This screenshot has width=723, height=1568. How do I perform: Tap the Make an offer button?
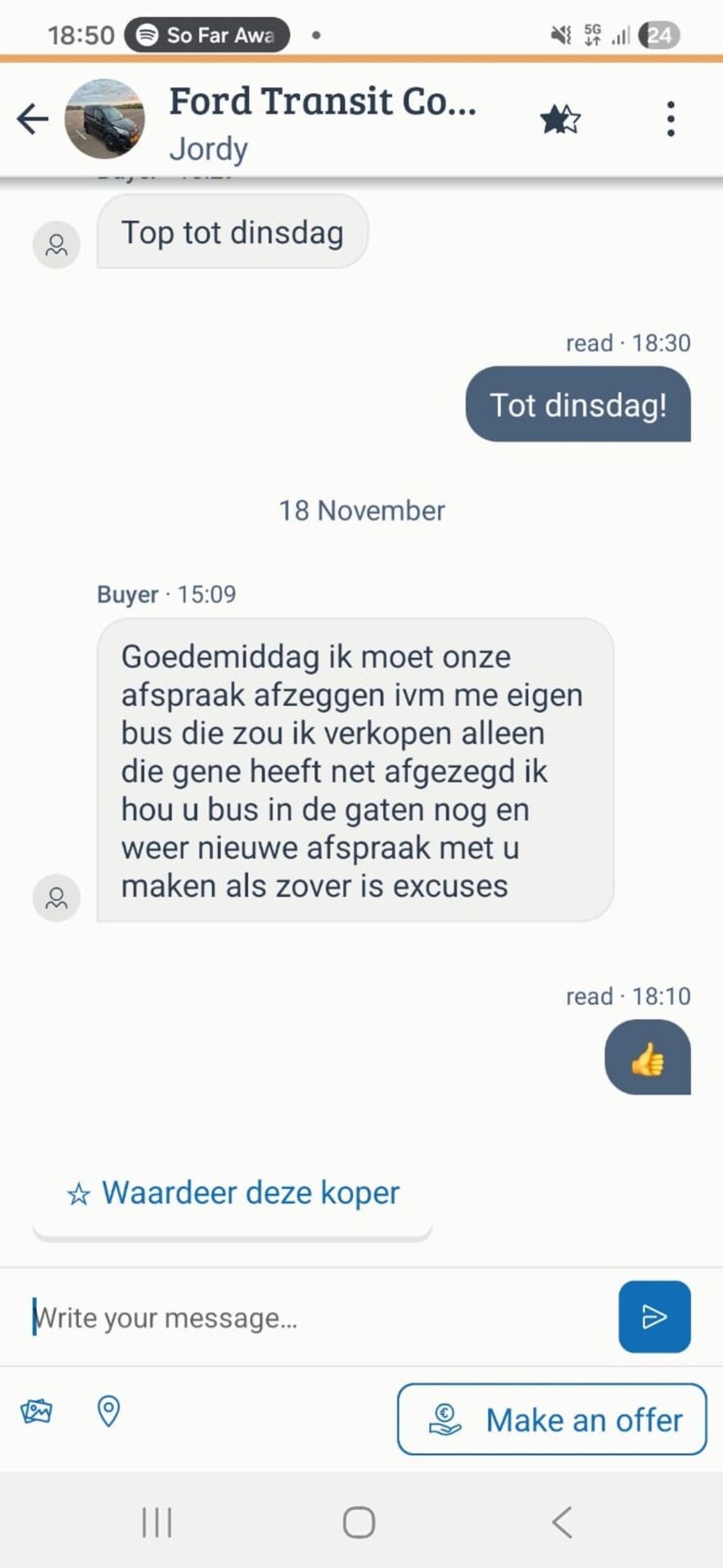click(551, 1419)
